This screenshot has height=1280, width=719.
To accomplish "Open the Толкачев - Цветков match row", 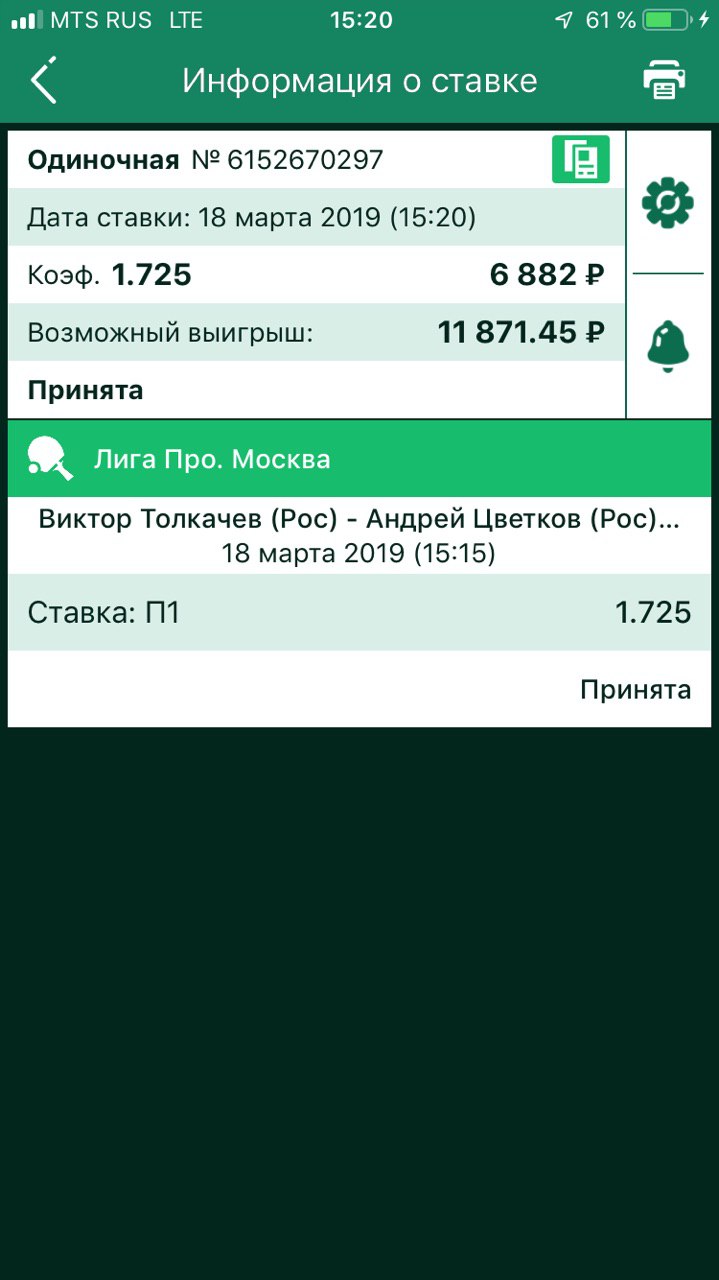I will click(359, 535).
